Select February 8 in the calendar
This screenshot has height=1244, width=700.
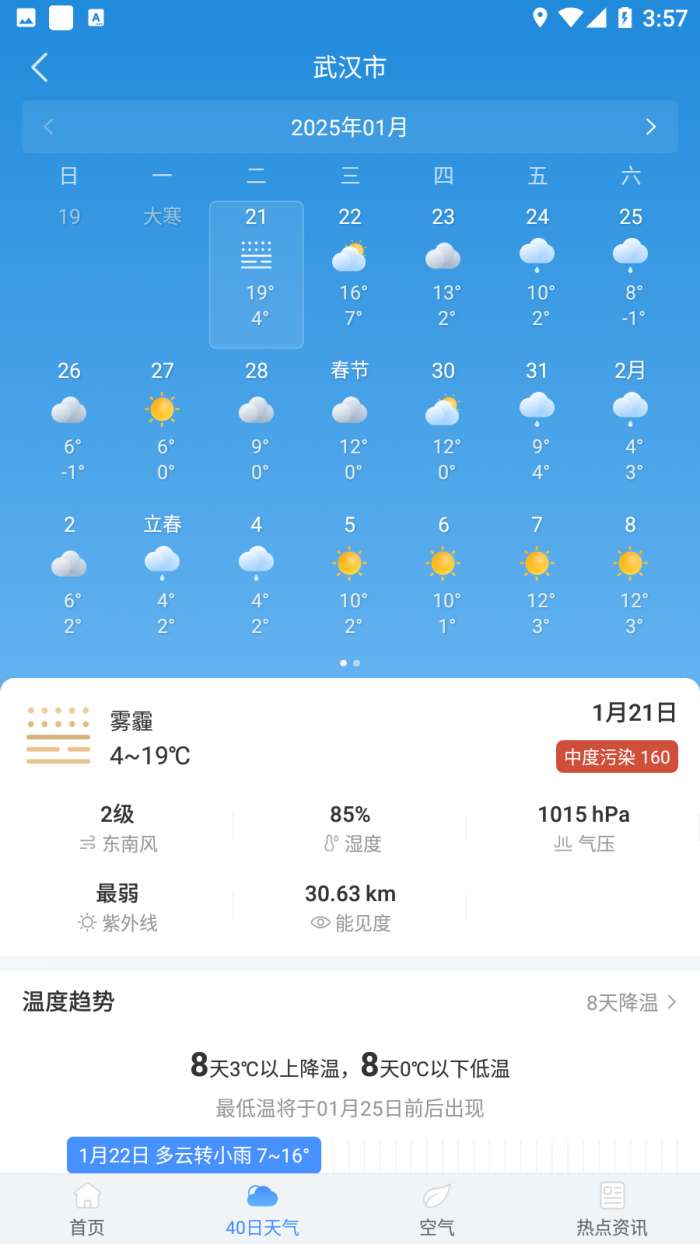point(630,574)
